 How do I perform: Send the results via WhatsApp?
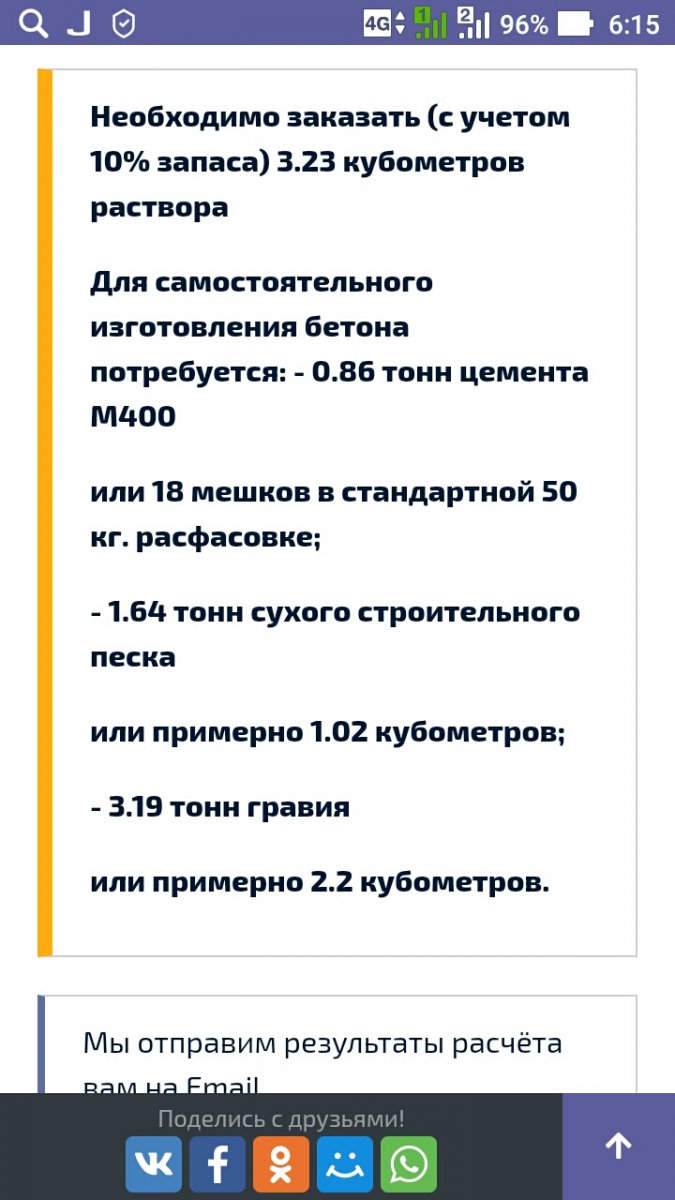(409, 1164)
